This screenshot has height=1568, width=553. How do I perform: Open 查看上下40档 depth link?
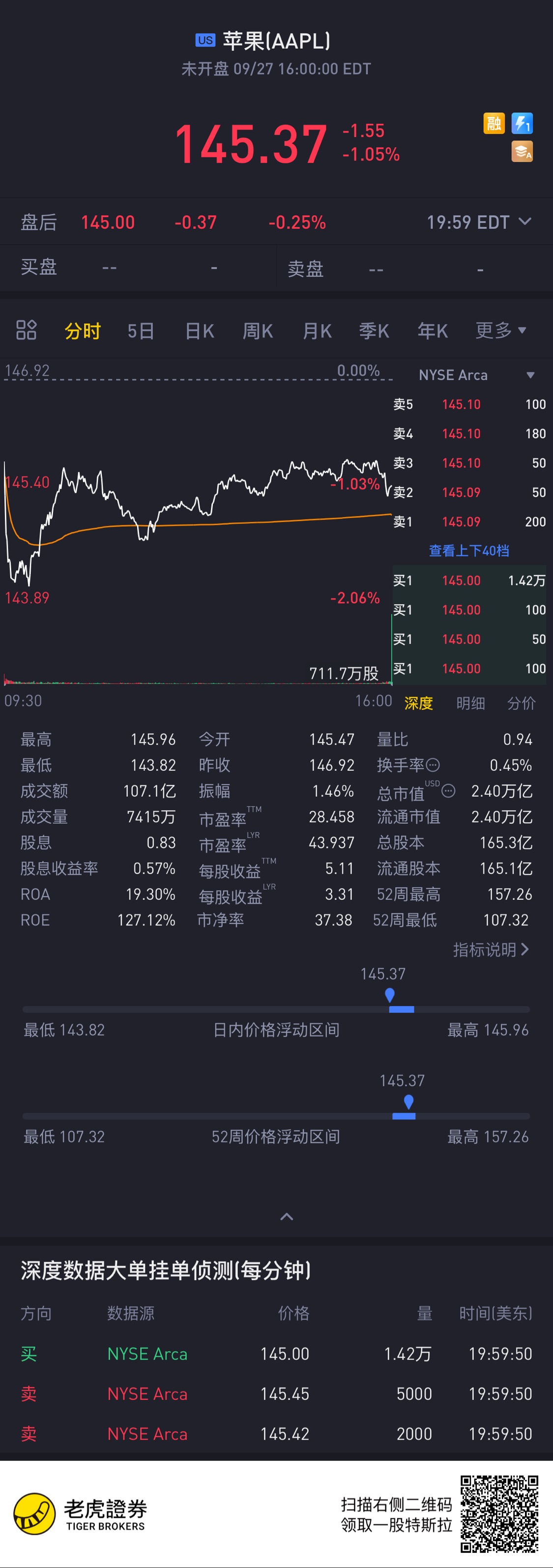tap(469, 551)
